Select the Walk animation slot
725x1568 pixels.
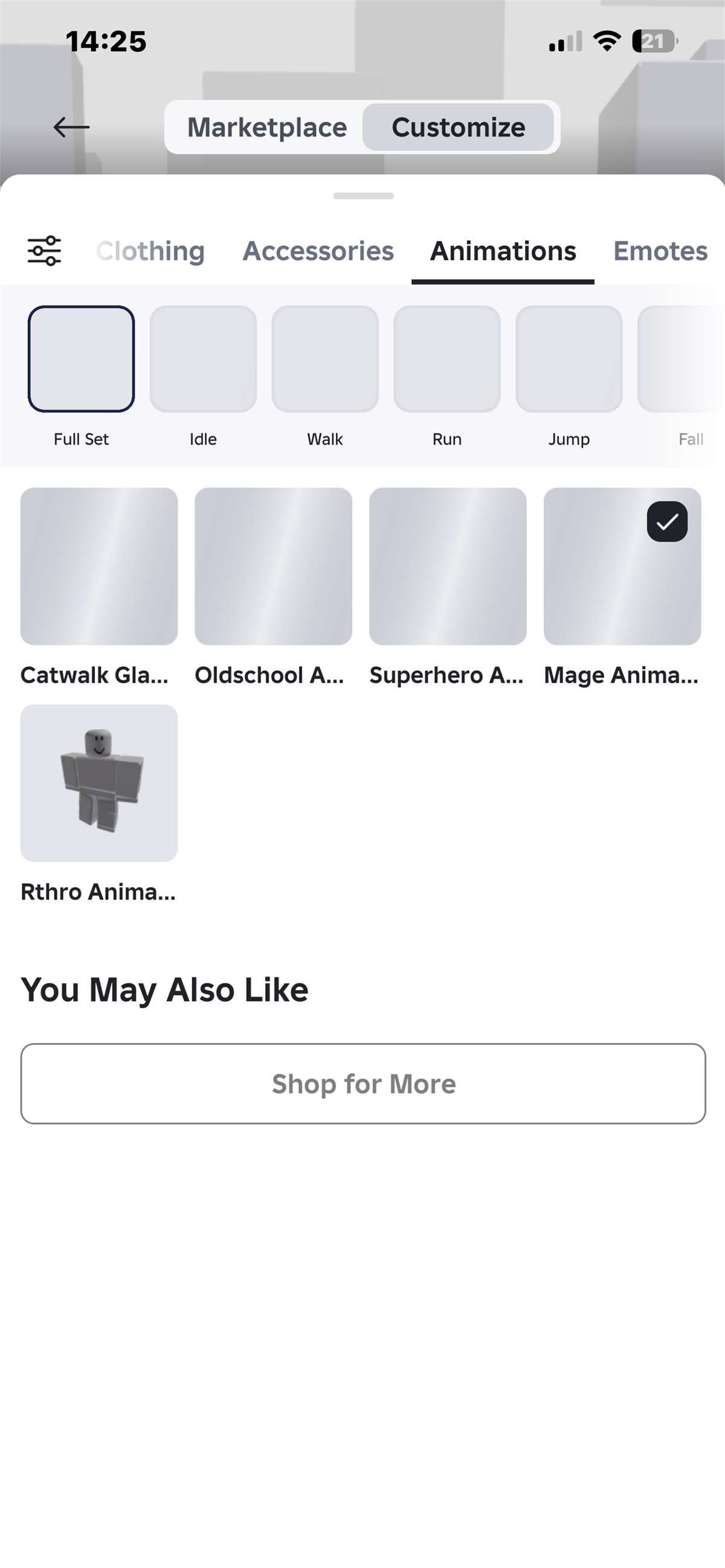325,359
